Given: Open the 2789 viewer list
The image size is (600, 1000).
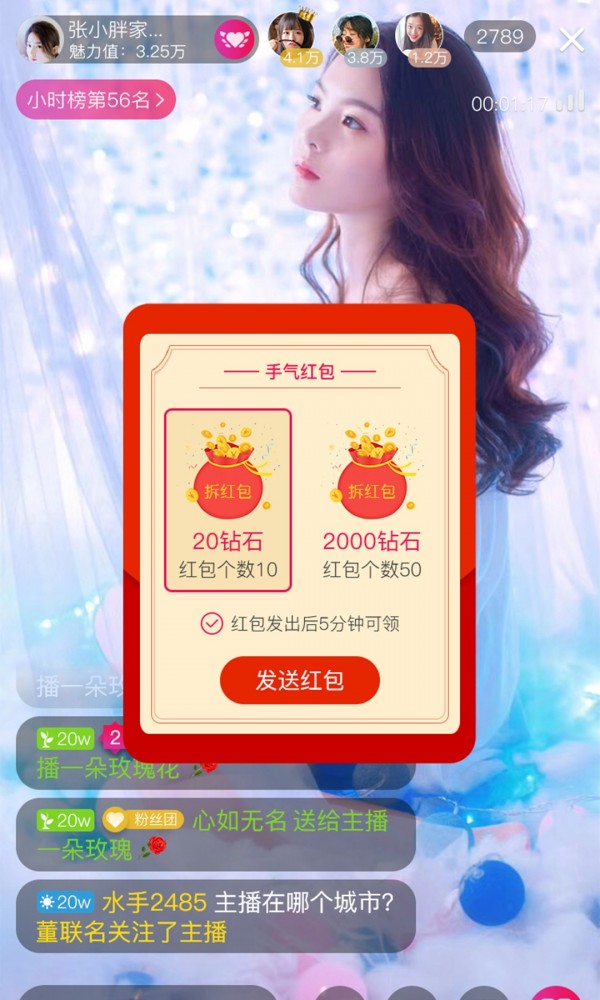Looking at the screenshot, I should pyautogui.click(x=499, y=38).
